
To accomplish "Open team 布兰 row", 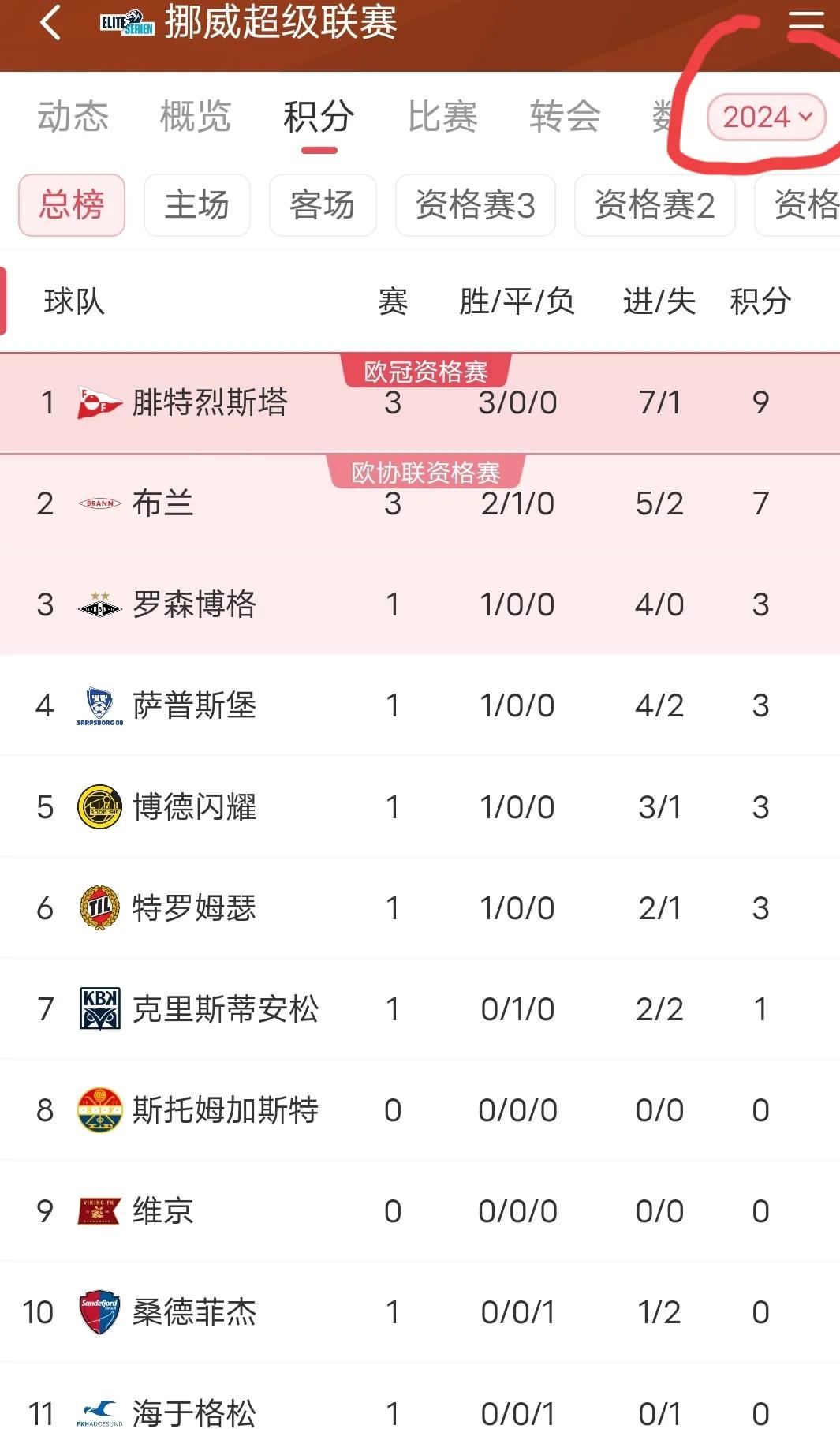I will click(420, 504).
